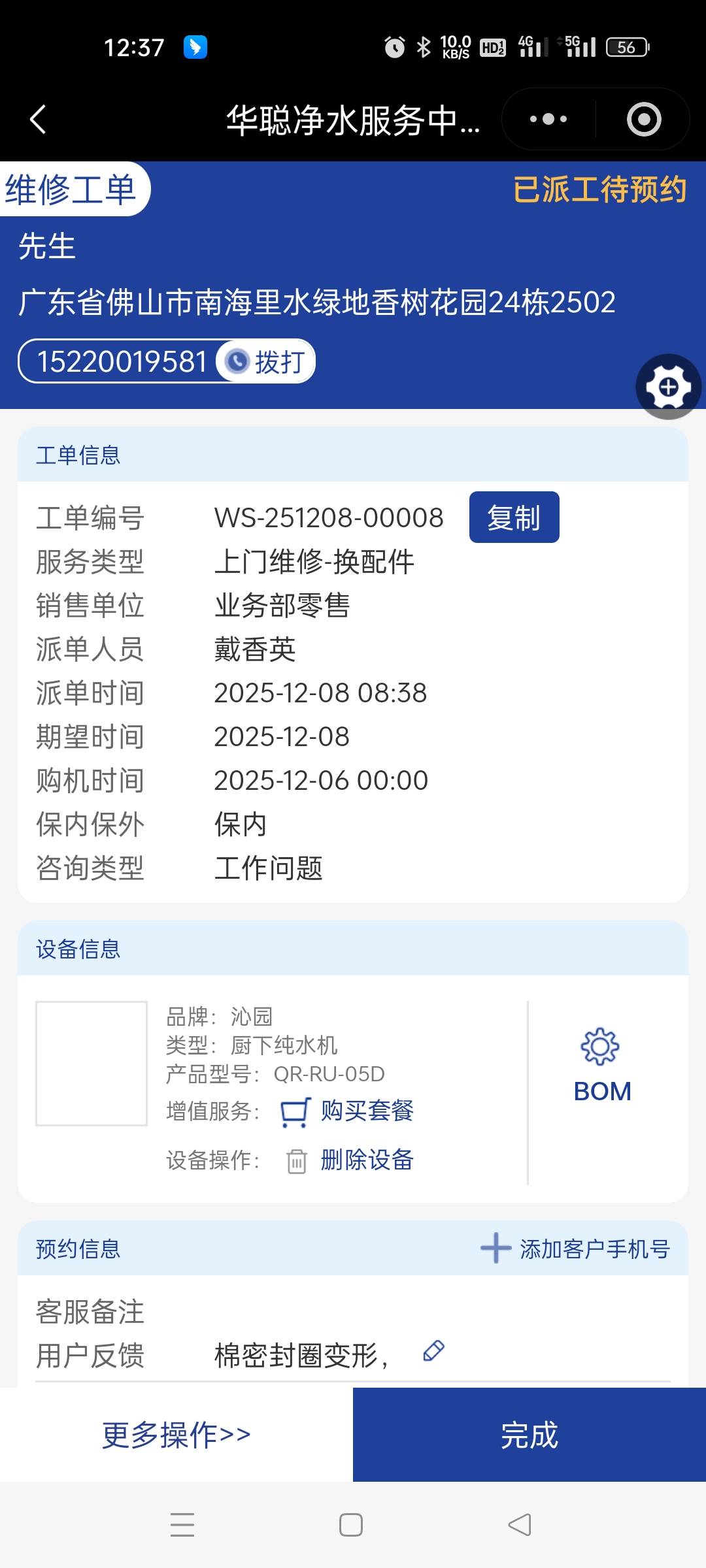Select 删除设备 to delete the device

pyautogui.click(x=366, y=1160)
